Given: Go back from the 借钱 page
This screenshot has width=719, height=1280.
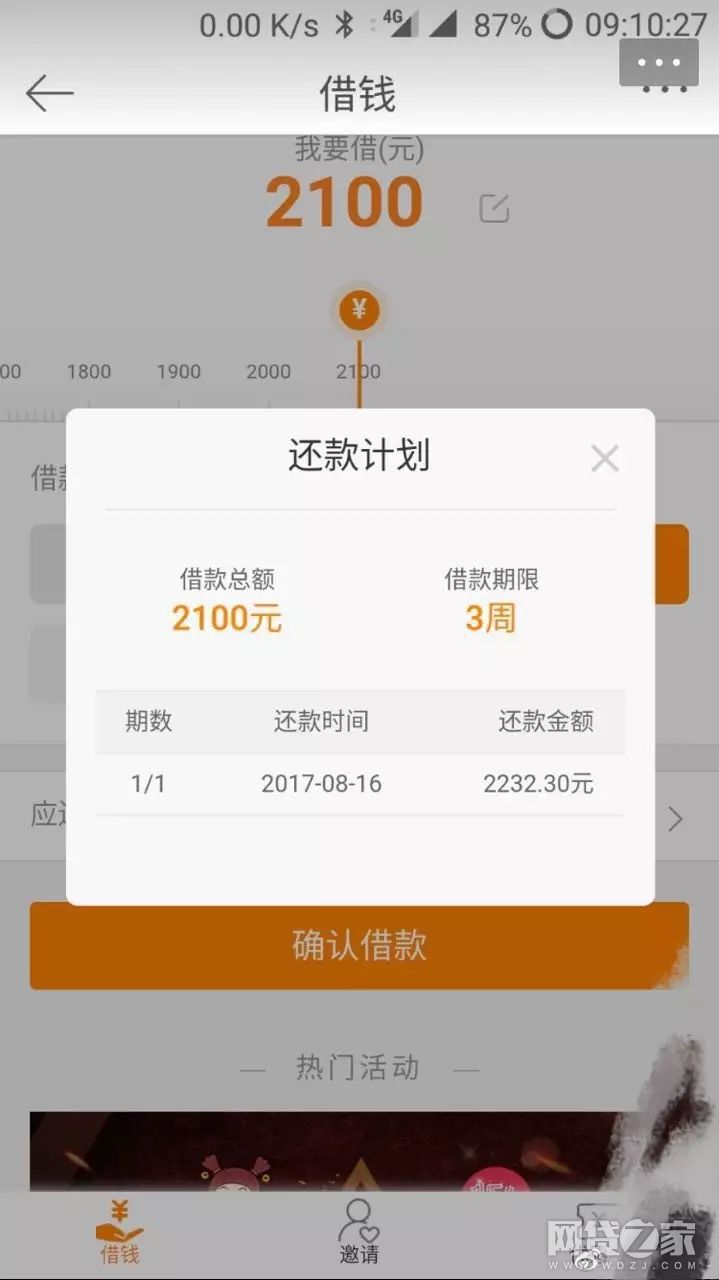Looking at the screenshot, I should tap(49, 94).
